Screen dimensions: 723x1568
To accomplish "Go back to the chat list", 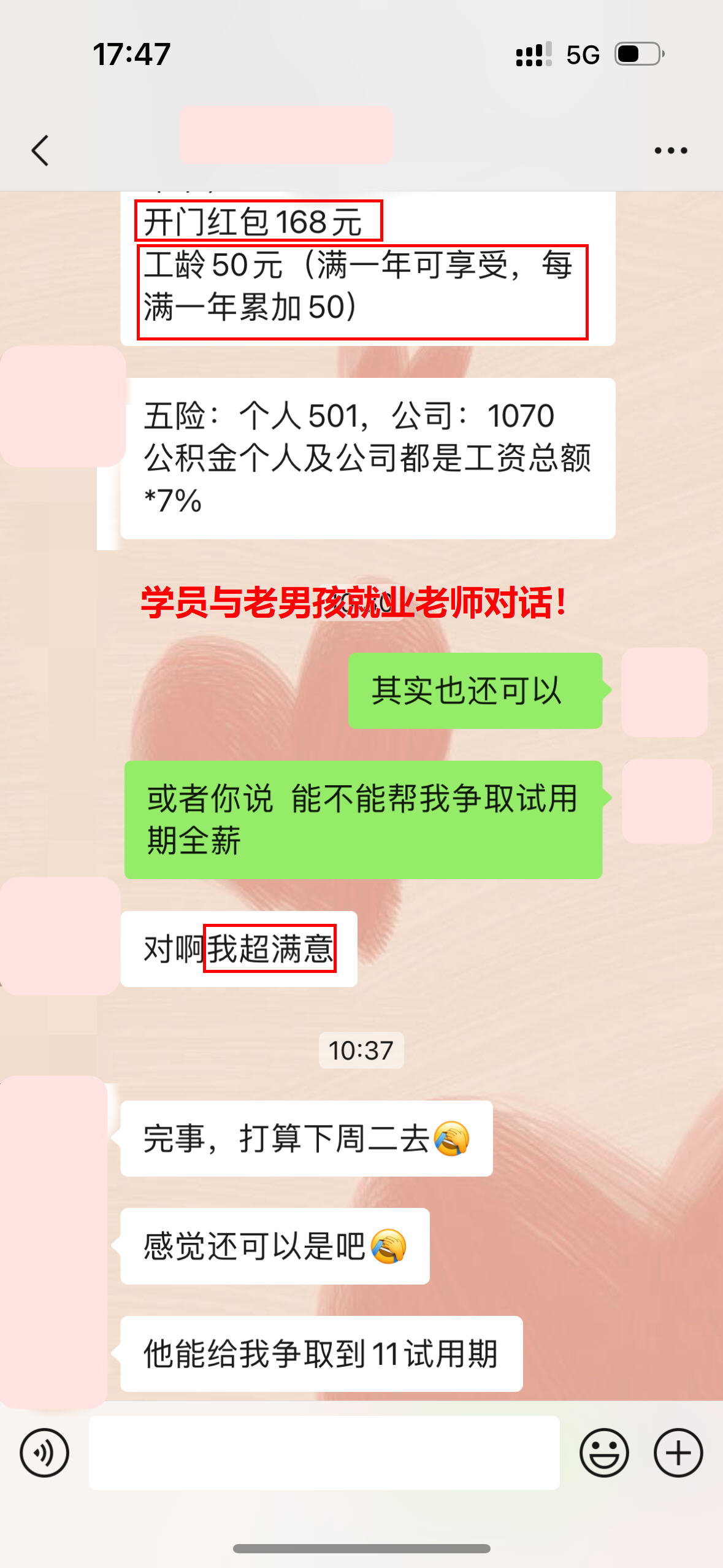I will point(40,150).
